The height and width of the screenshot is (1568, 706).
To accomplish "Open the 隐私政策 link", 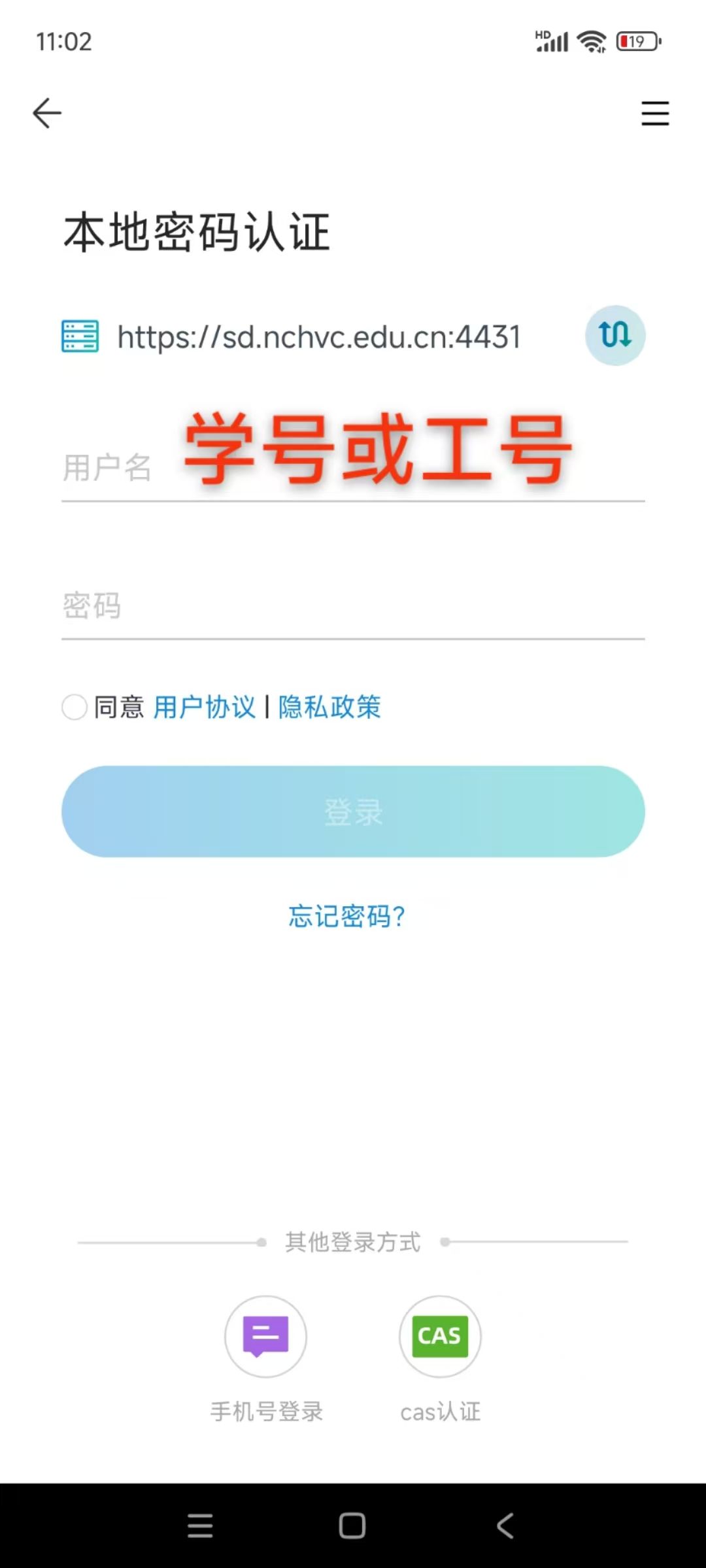I will click(x=329, y=707).
